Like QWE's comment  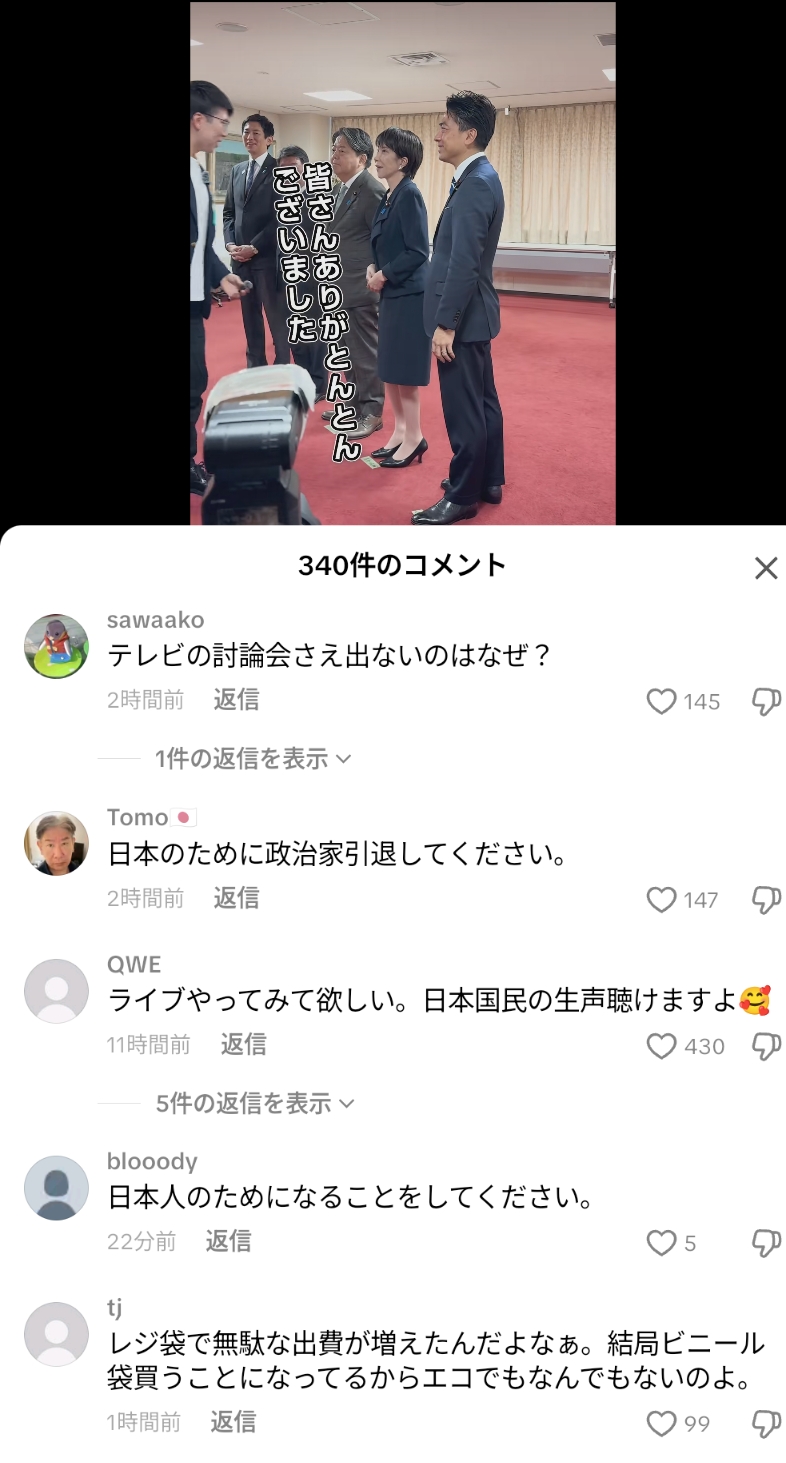[662, 1046]
